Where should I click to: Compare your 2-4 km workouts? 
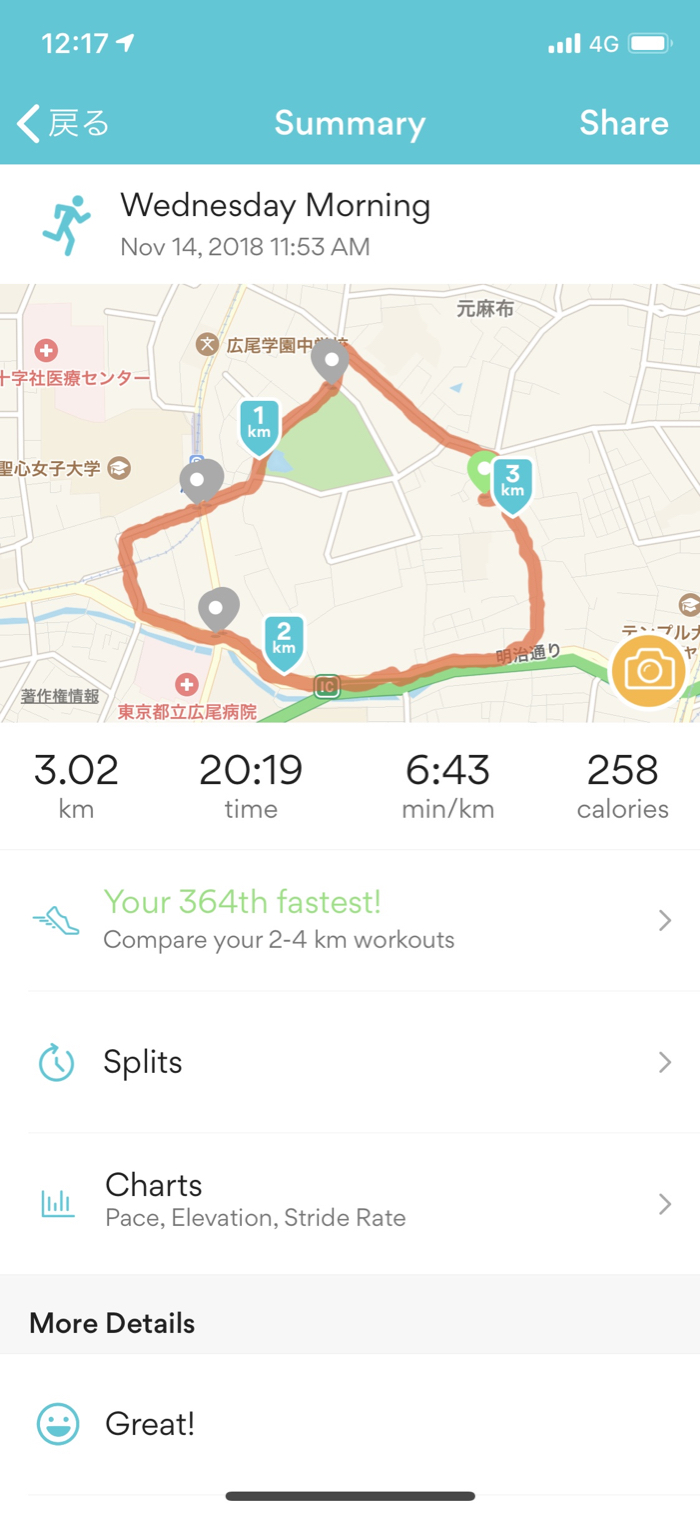tap(350, 920)
